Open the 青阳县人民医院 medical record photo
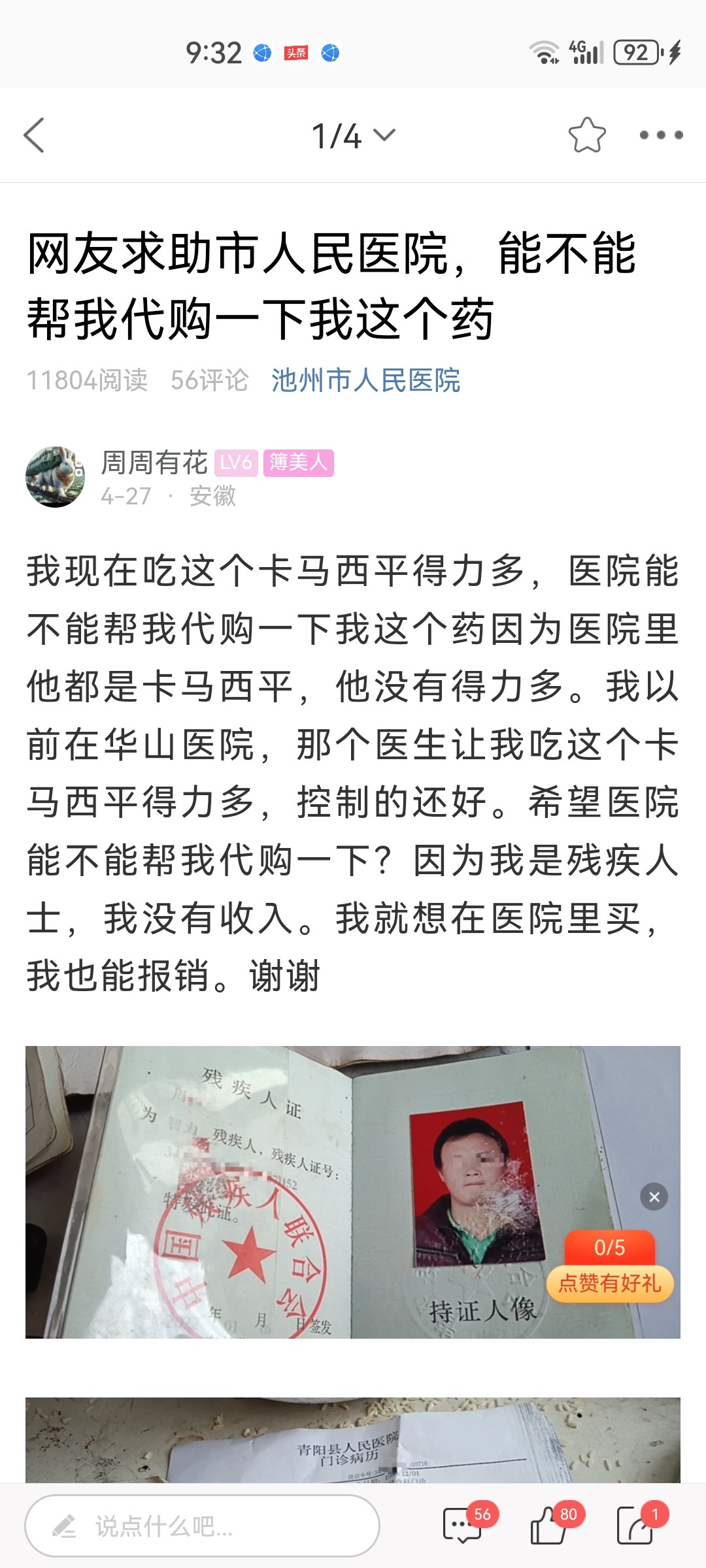 pyautogui.click(x=353, y=1440)
